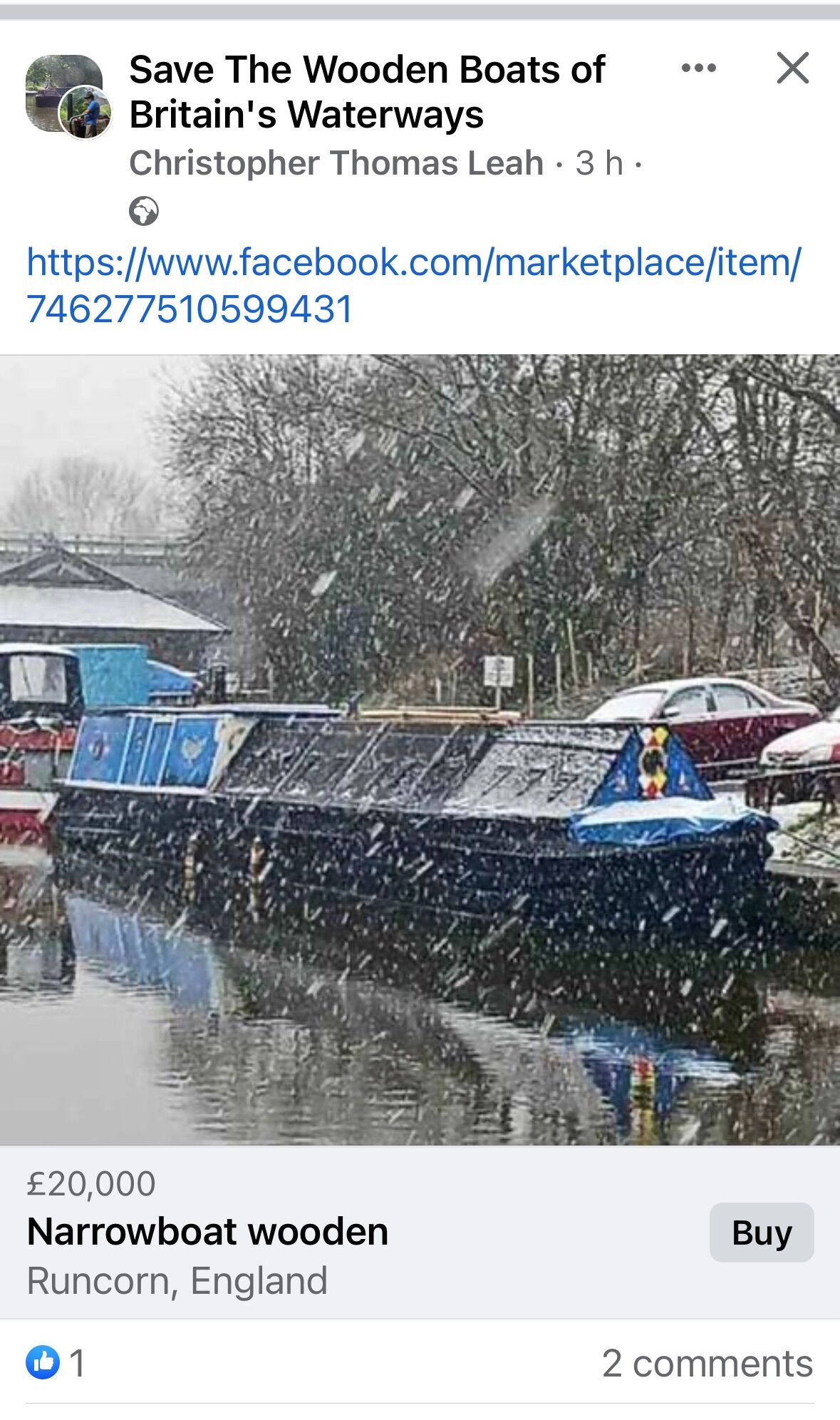The width and height of the screenshot is (840, 1420).
Task: Tap the Buy button
Action: pos(761,1233)
